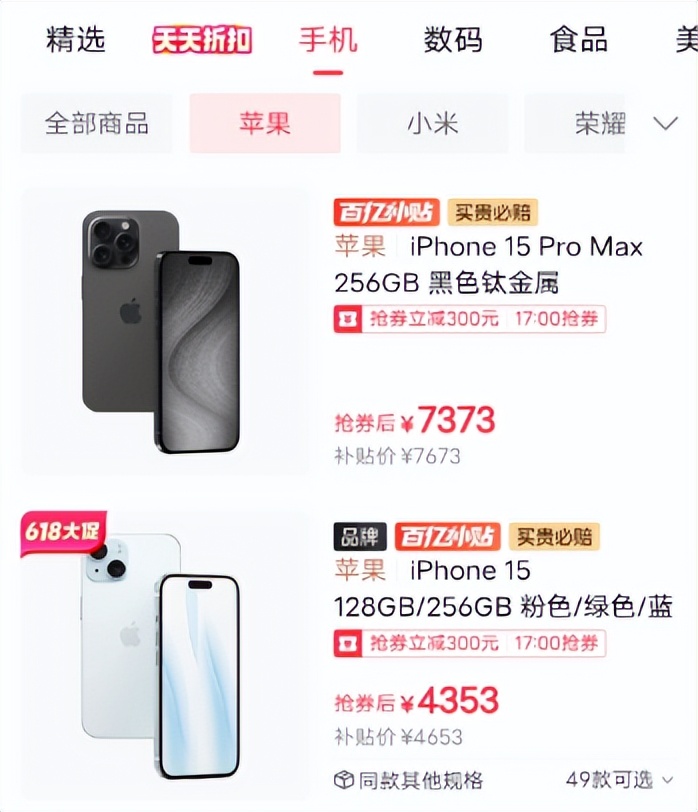Select the 全部商品 filter chip

[x=97, y=123]
